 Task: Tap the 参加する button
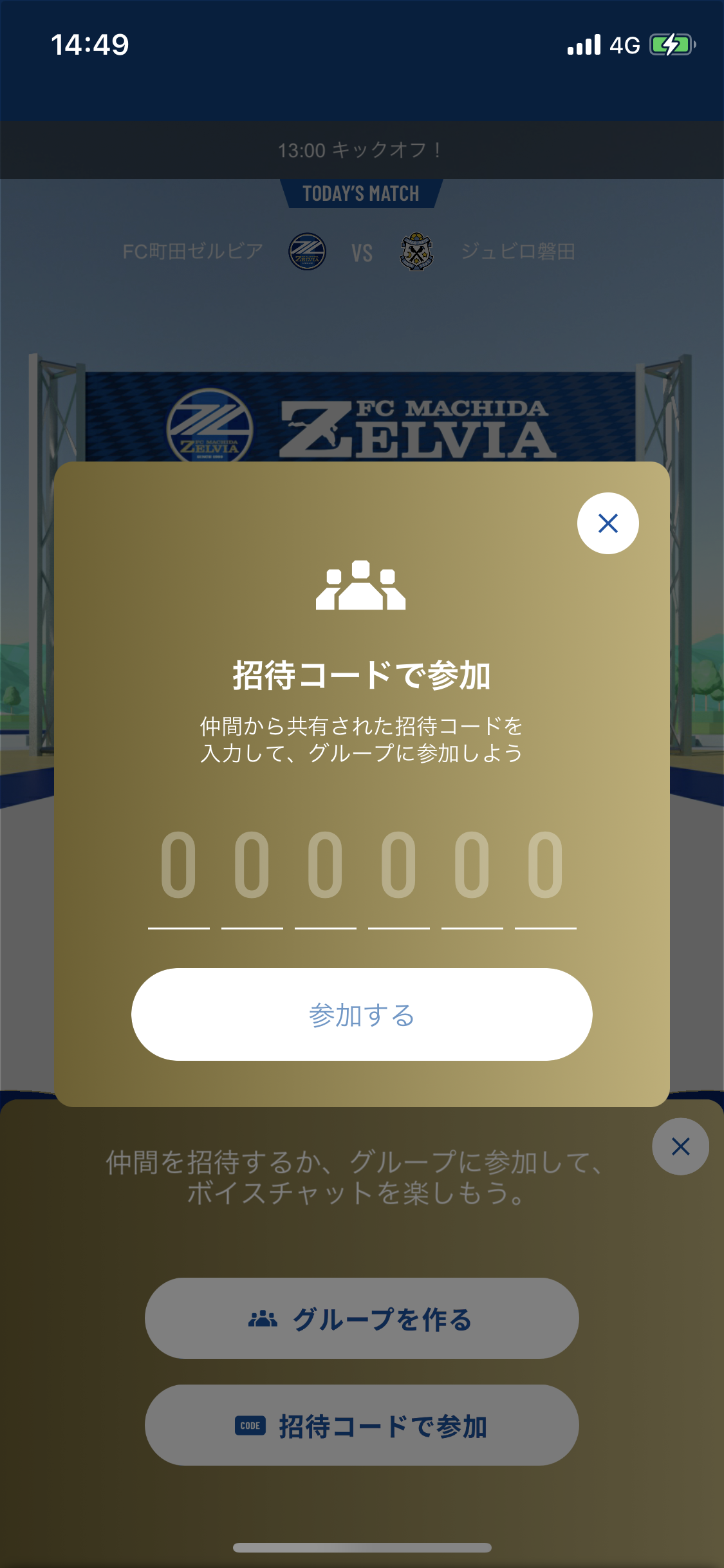click(362, 1014)
